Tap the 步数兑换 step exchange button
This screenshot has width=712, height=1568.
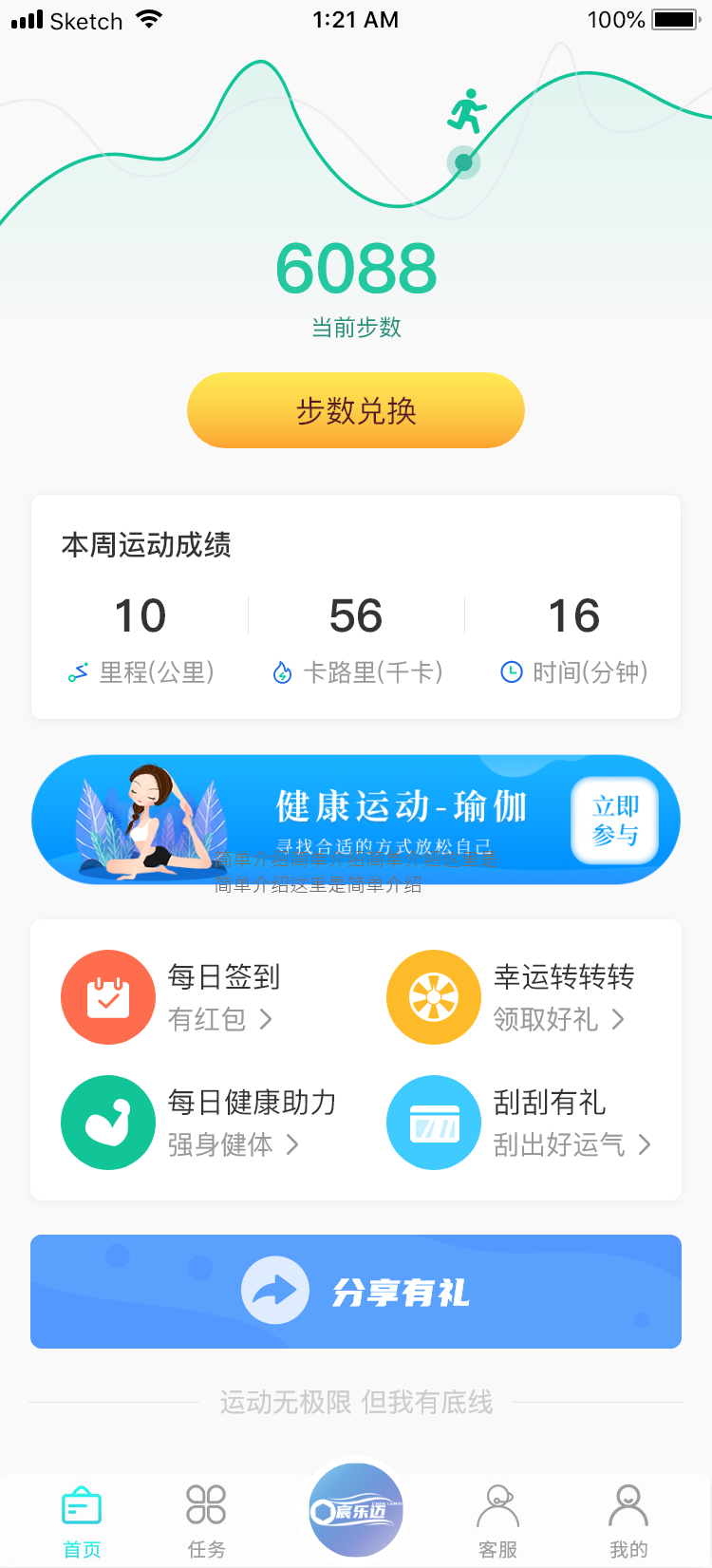[356, 410]
